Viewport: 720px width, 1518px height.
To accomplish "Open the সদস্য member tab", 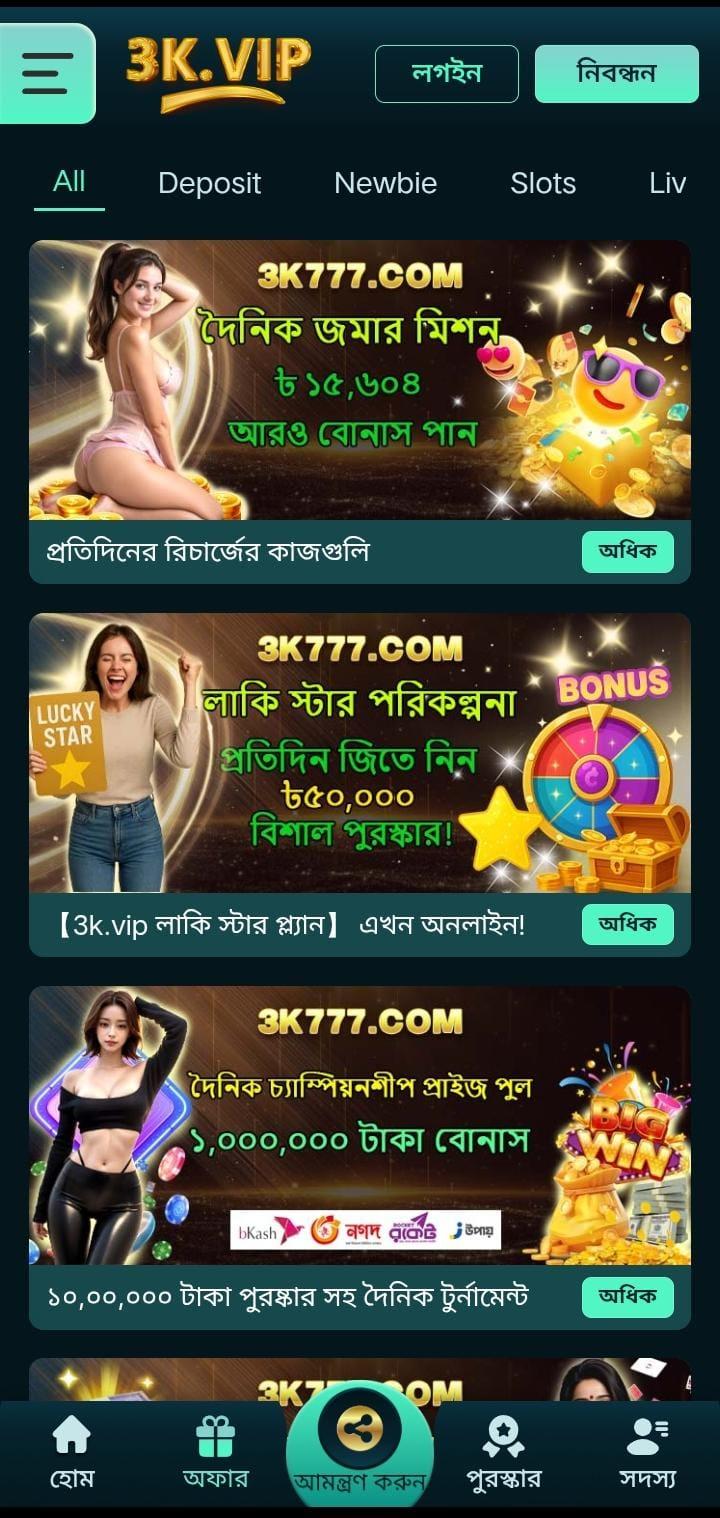I will [647, 1453].
